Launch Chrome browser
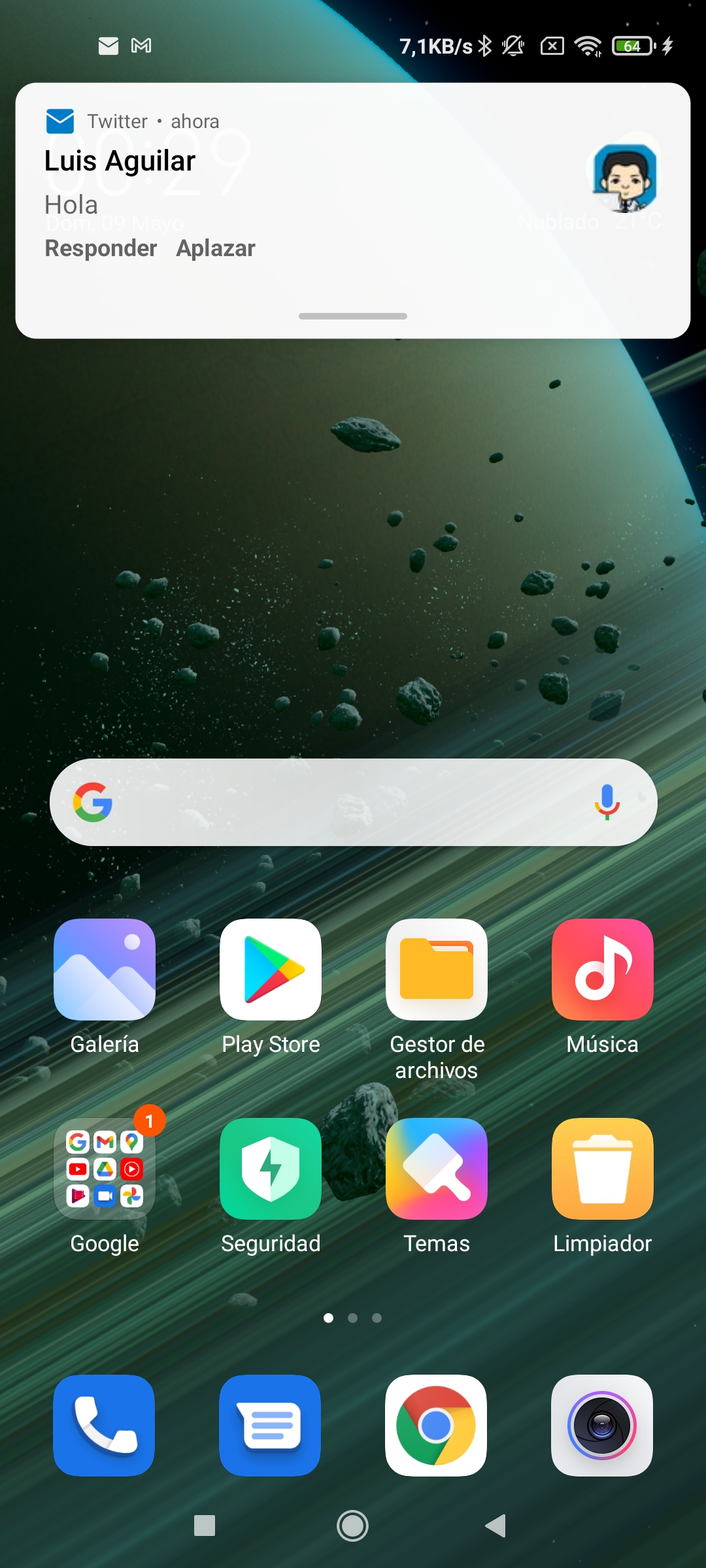Screen dimensions: 706x1568 pos(437,1426)
